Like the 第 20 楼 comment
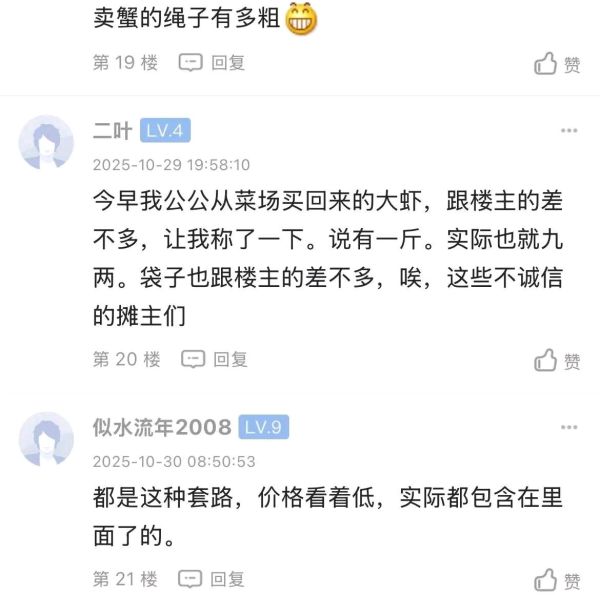Image resolution: width=600 pixels, height=595 pixels. click(x=557, y=361)
